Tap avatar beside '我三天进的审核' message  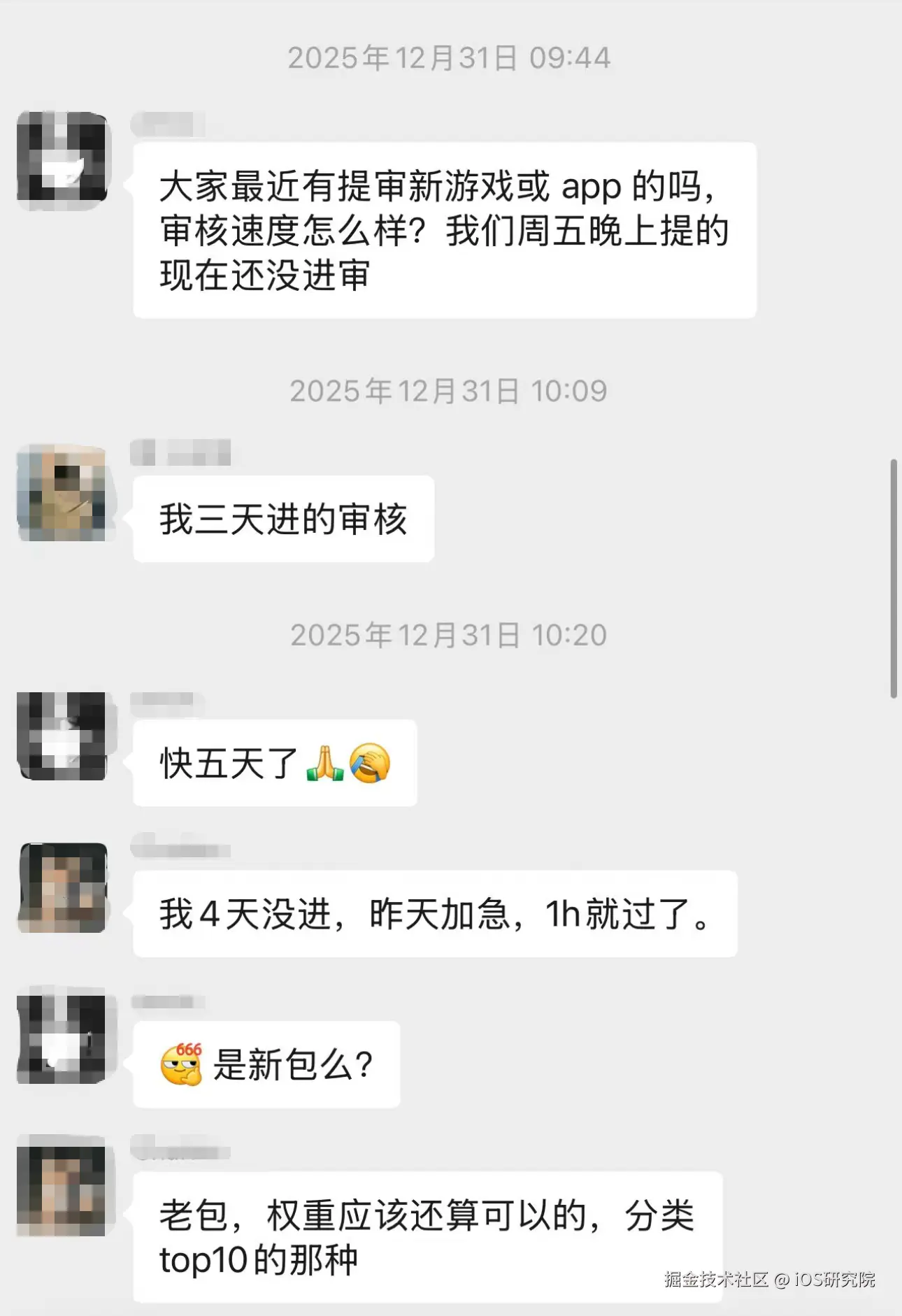pyautogui.click(x=62, y=493)
